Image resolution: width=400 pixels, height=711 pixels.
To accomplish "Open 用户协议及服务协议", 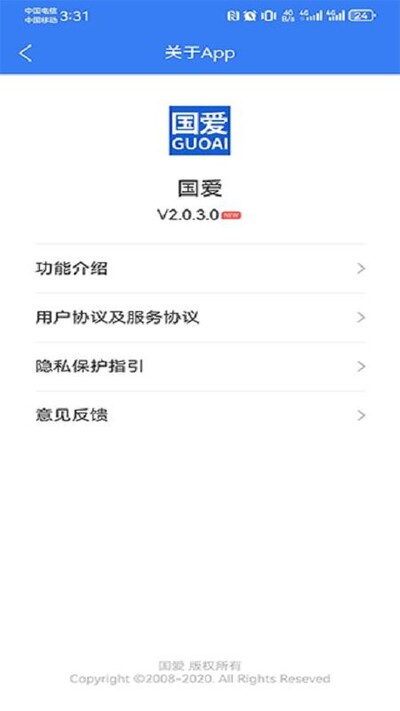I will pyautogui.click(x=200, y=318).
